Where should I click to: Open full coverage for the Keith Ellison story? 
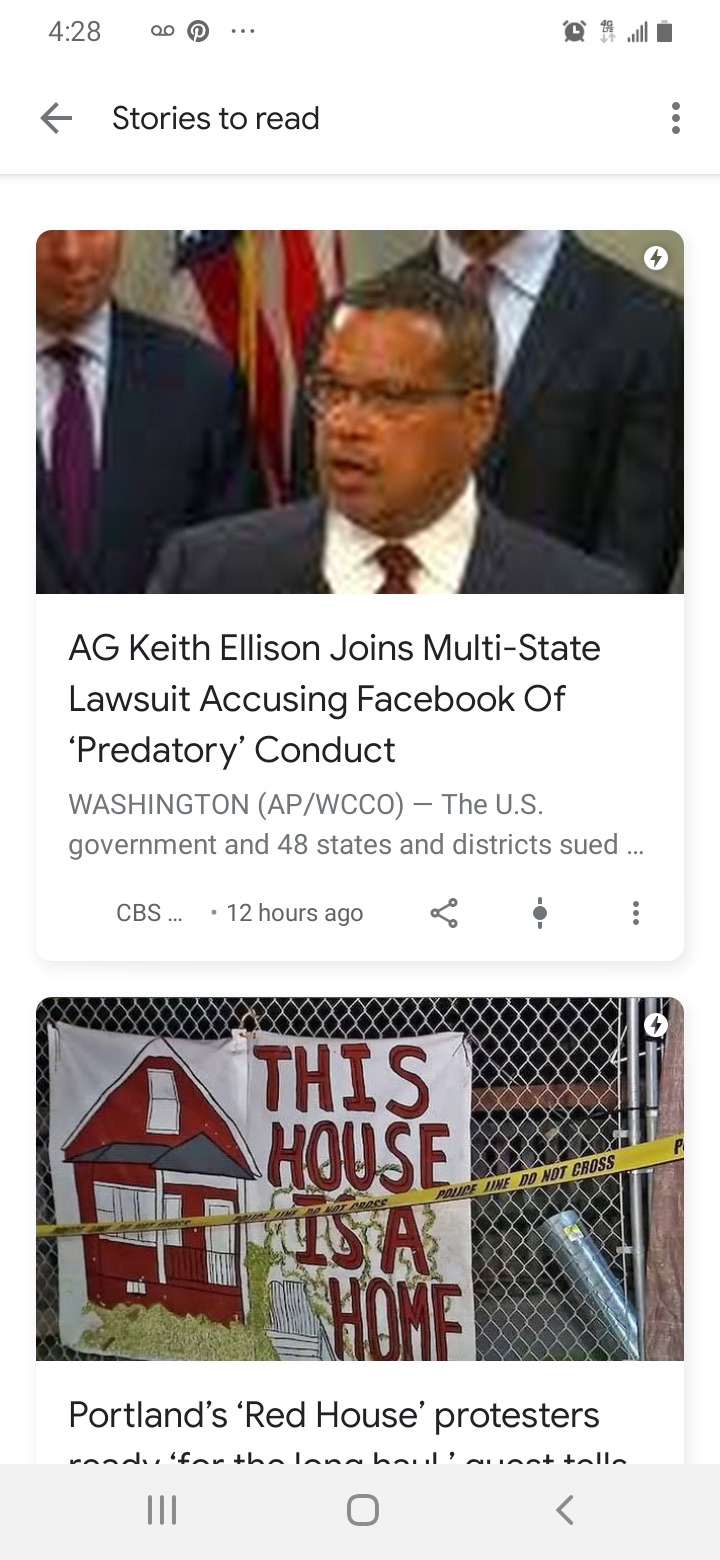click(x=540, y=913)
